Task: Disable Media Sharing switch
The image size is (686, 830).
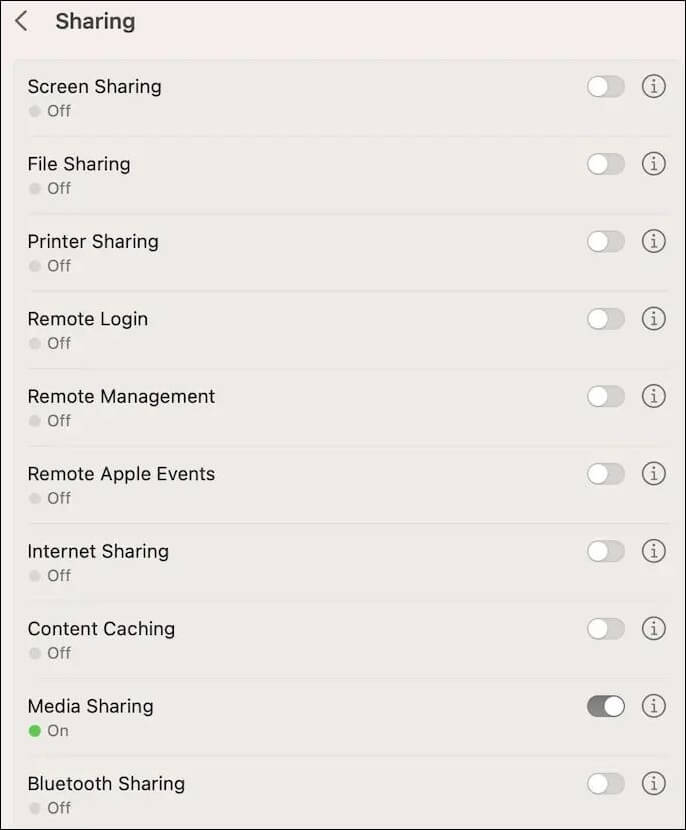Action: (x=605, y=707)
